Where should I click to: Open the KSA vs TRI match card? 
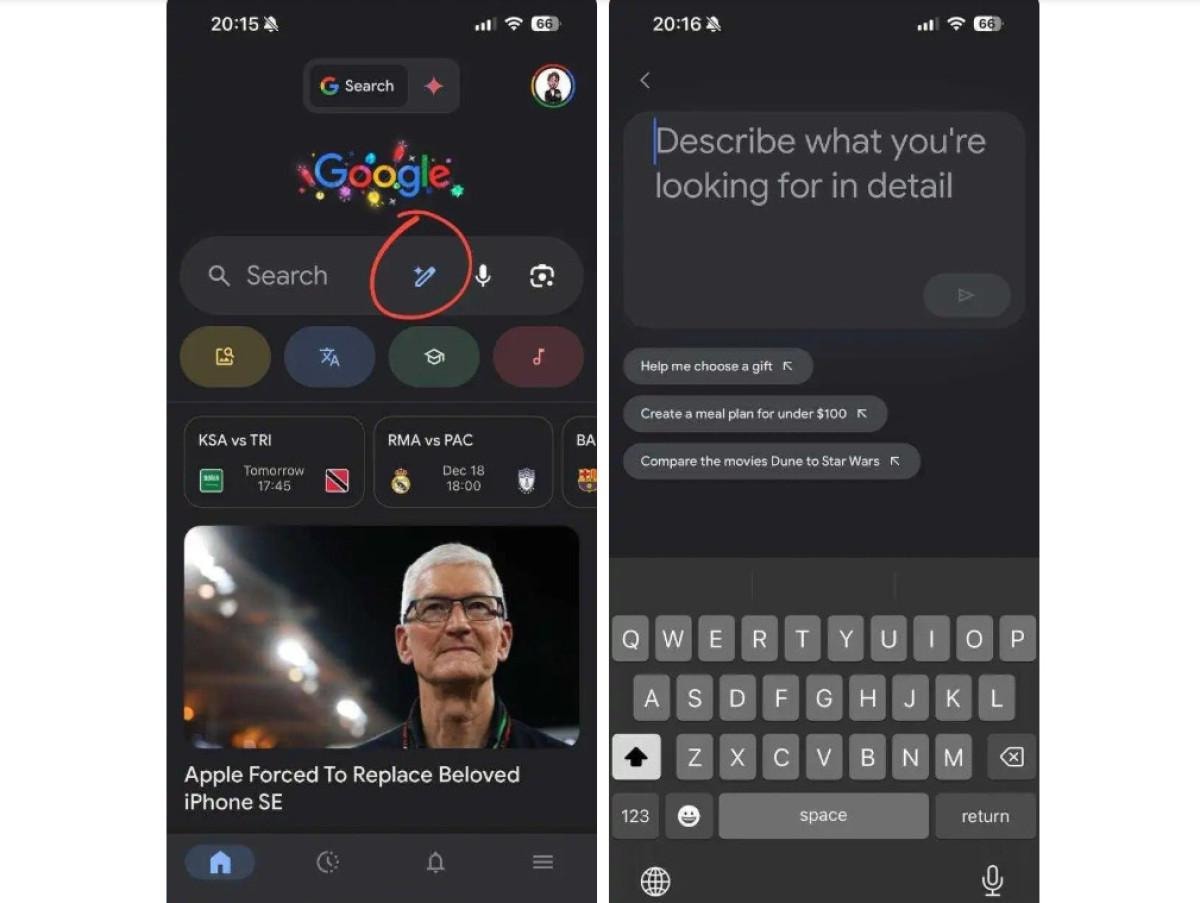point(274,462)
